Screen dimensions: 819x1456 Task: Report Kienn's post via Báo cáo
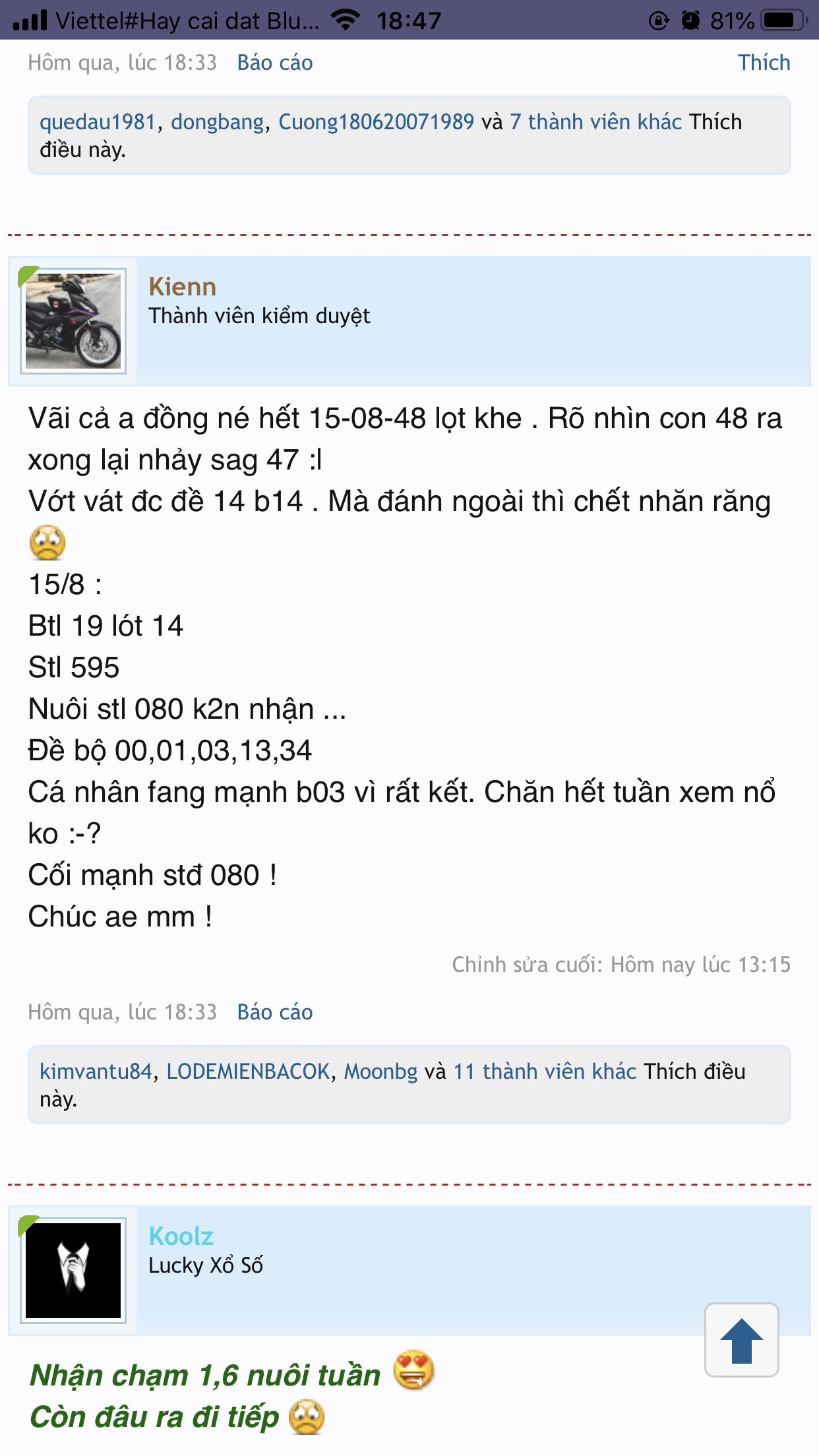pos(275,1012)
